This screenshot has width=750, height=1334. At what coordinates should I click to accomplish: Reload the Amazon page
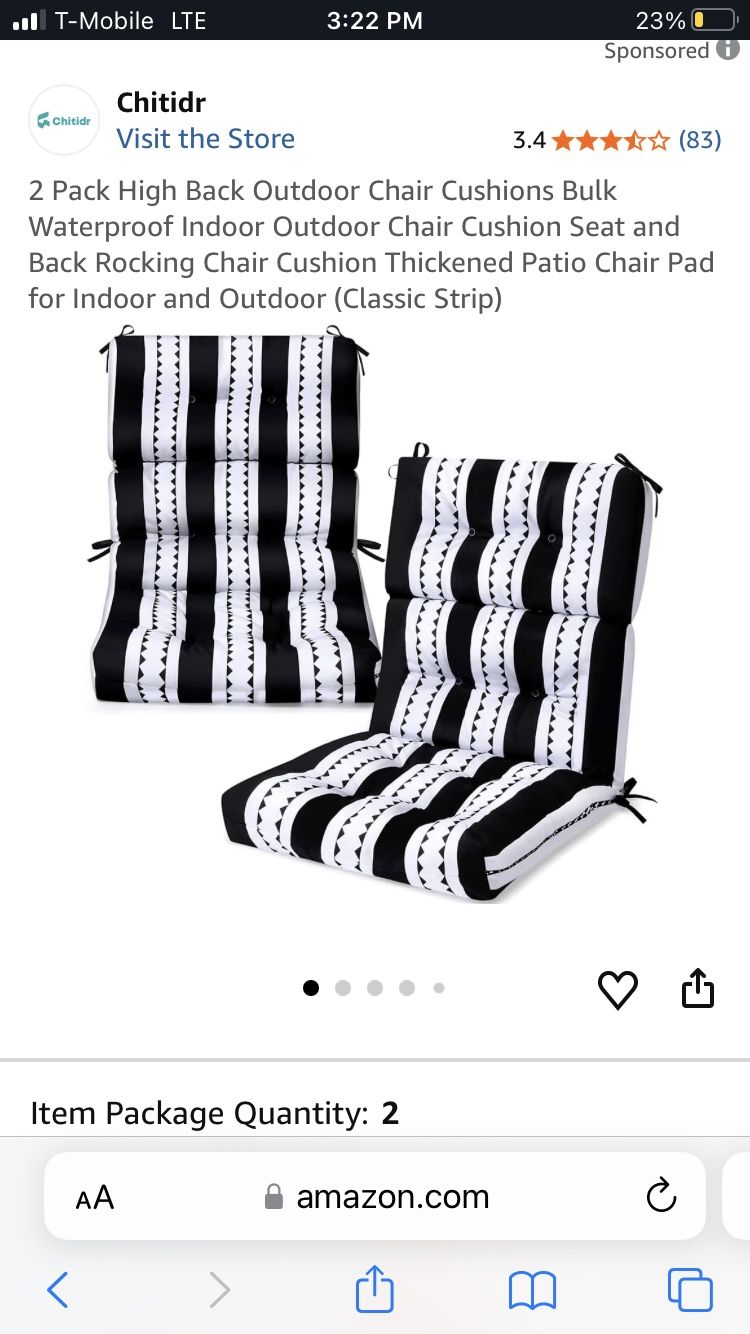coord(661,1196)
